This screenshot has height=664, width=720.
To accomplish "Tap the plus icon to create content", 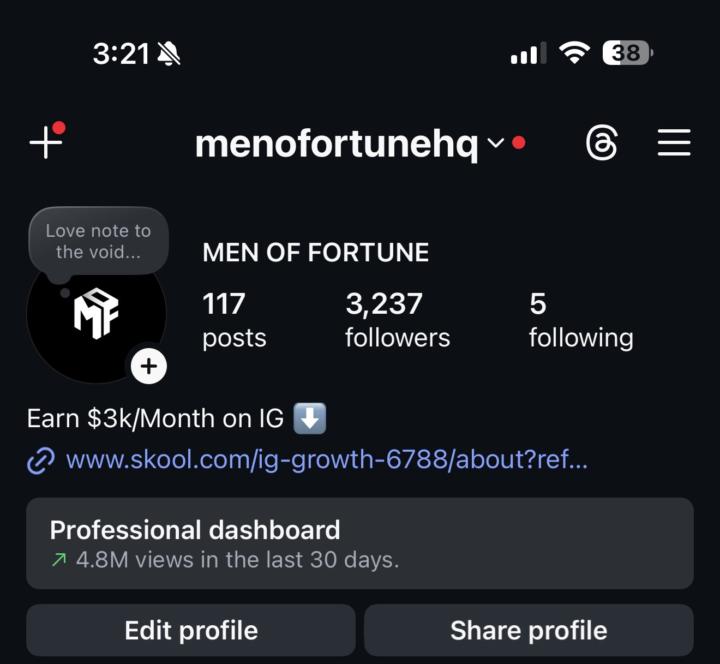I will (45, 143).
